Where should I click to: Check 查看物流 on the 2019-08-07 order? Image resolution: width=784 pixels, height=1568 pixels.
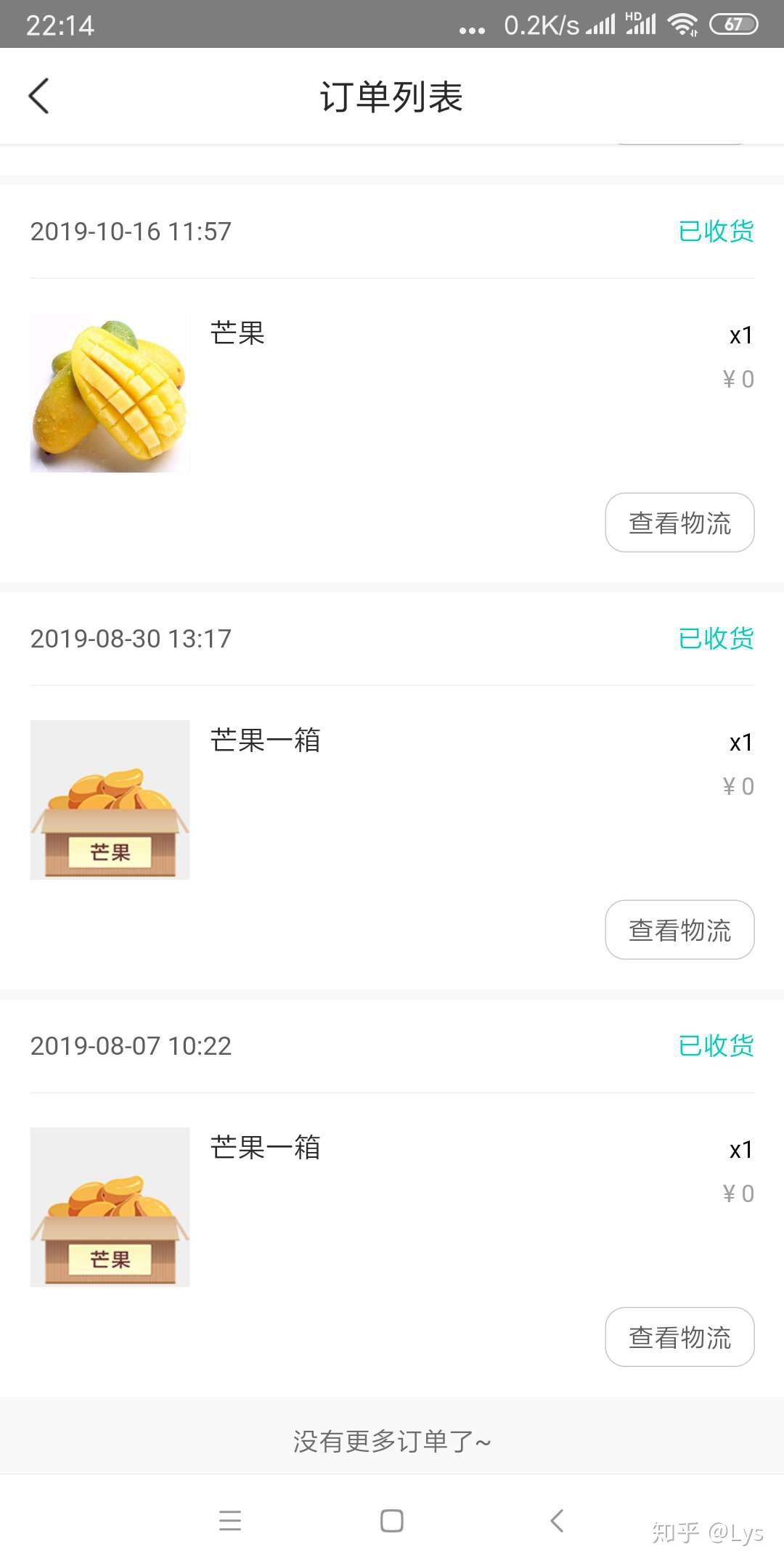679,1337
